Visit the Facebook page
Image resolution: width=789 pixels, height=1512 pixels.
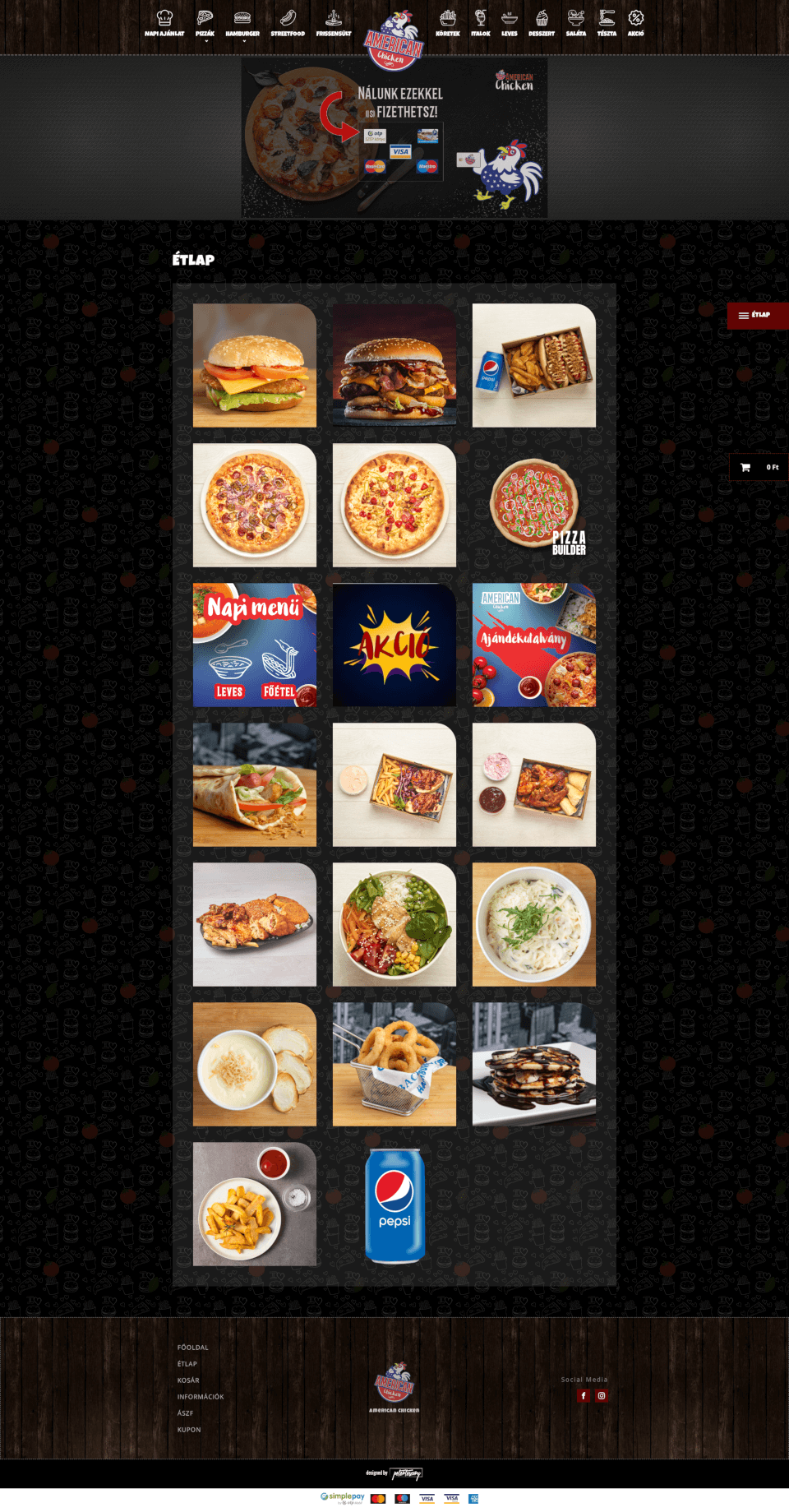click(x=584, y=1395)
